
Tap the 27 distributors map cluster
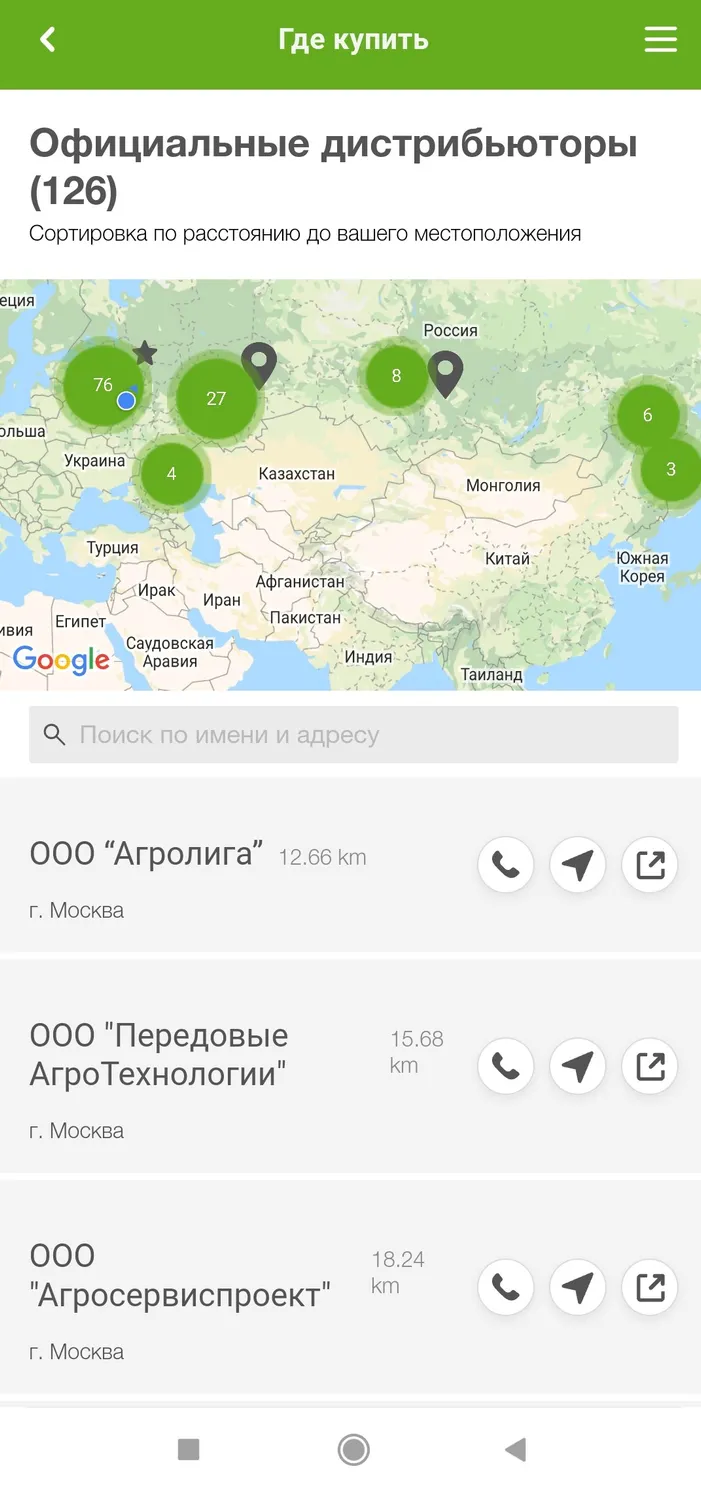tap(216, 398)
